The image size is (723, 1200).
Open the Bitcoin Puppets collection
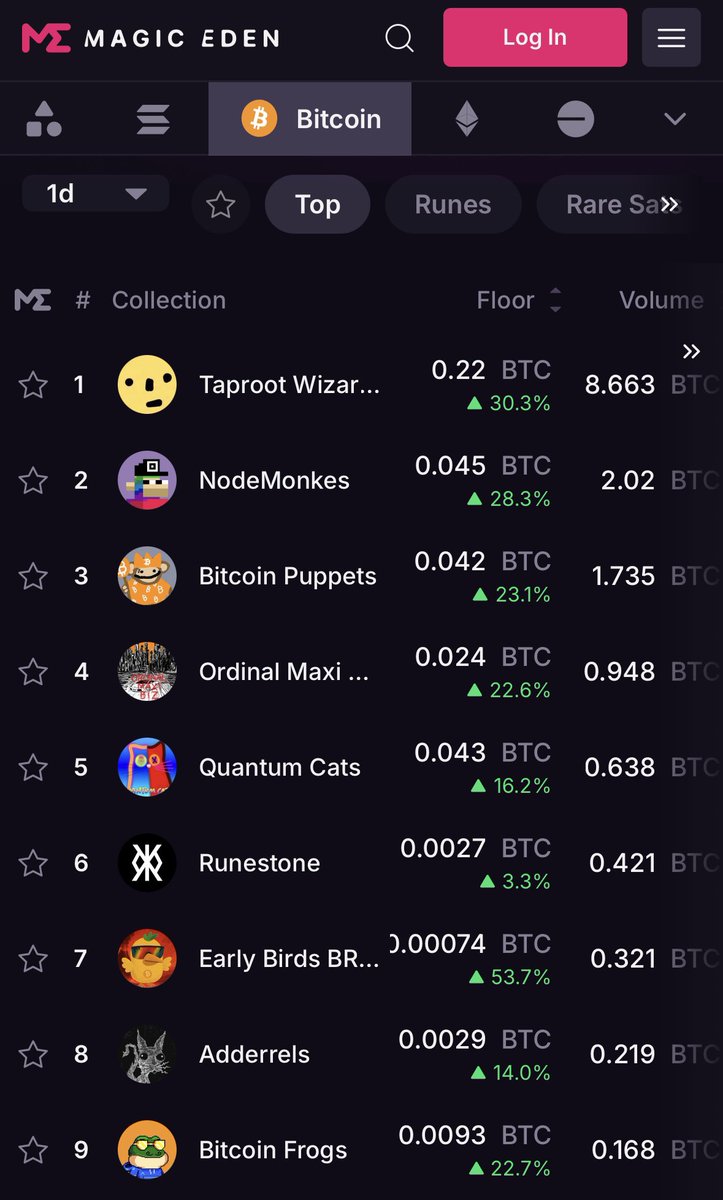click(x=288, y=577)
